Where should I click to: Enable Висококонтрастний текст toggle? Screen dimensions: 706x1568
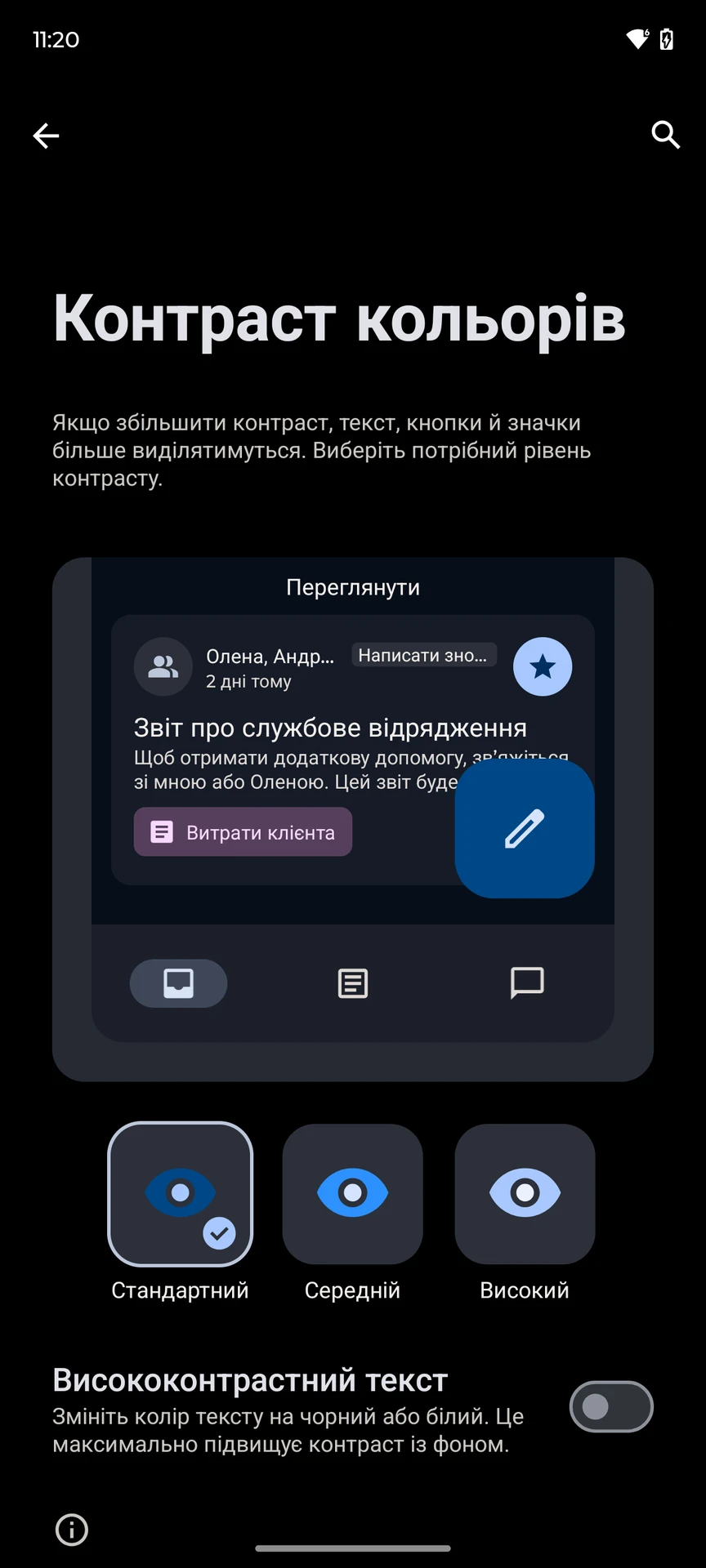point(610,1406)
